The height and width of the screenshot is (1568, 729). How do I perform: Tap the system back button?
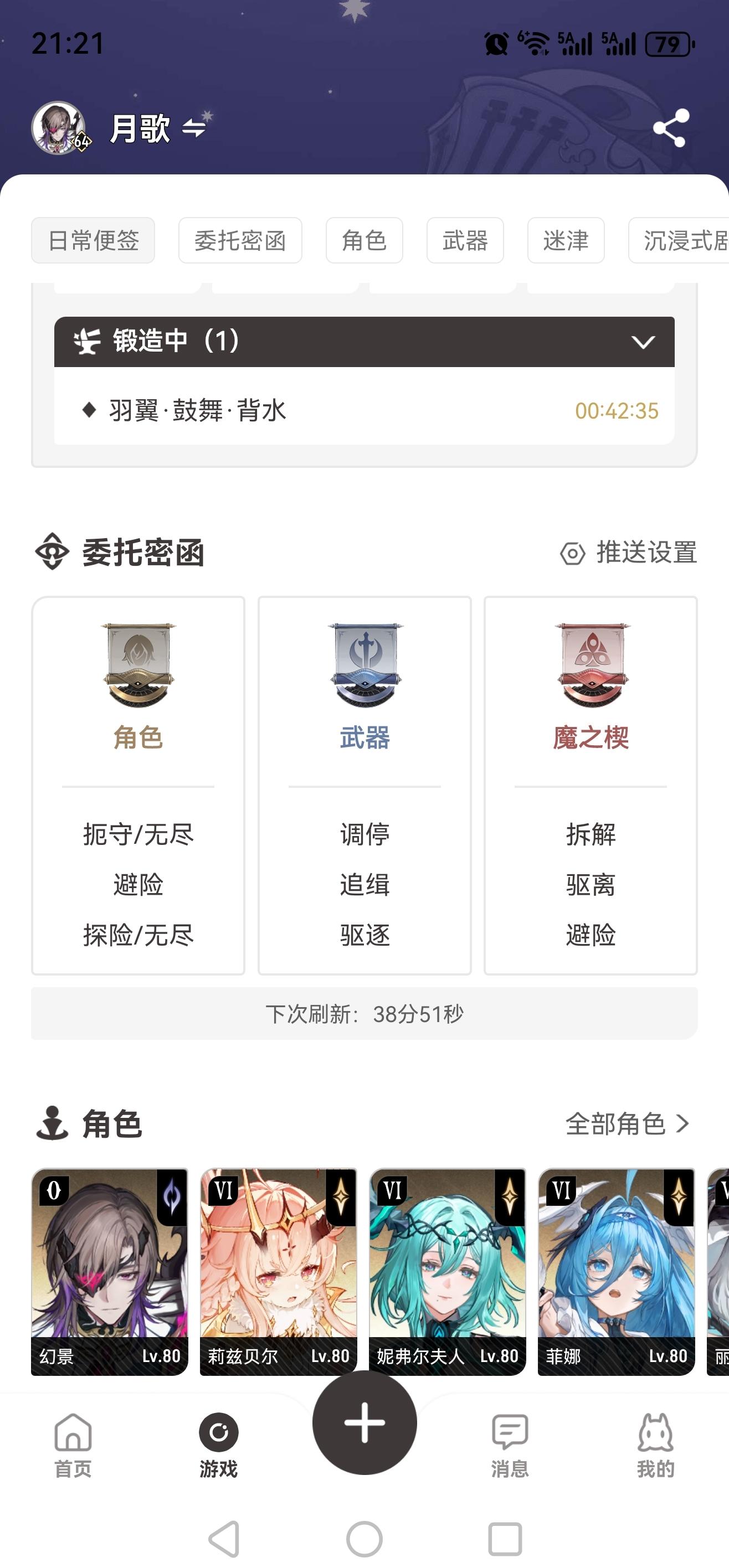click(x=224, y=1539)
